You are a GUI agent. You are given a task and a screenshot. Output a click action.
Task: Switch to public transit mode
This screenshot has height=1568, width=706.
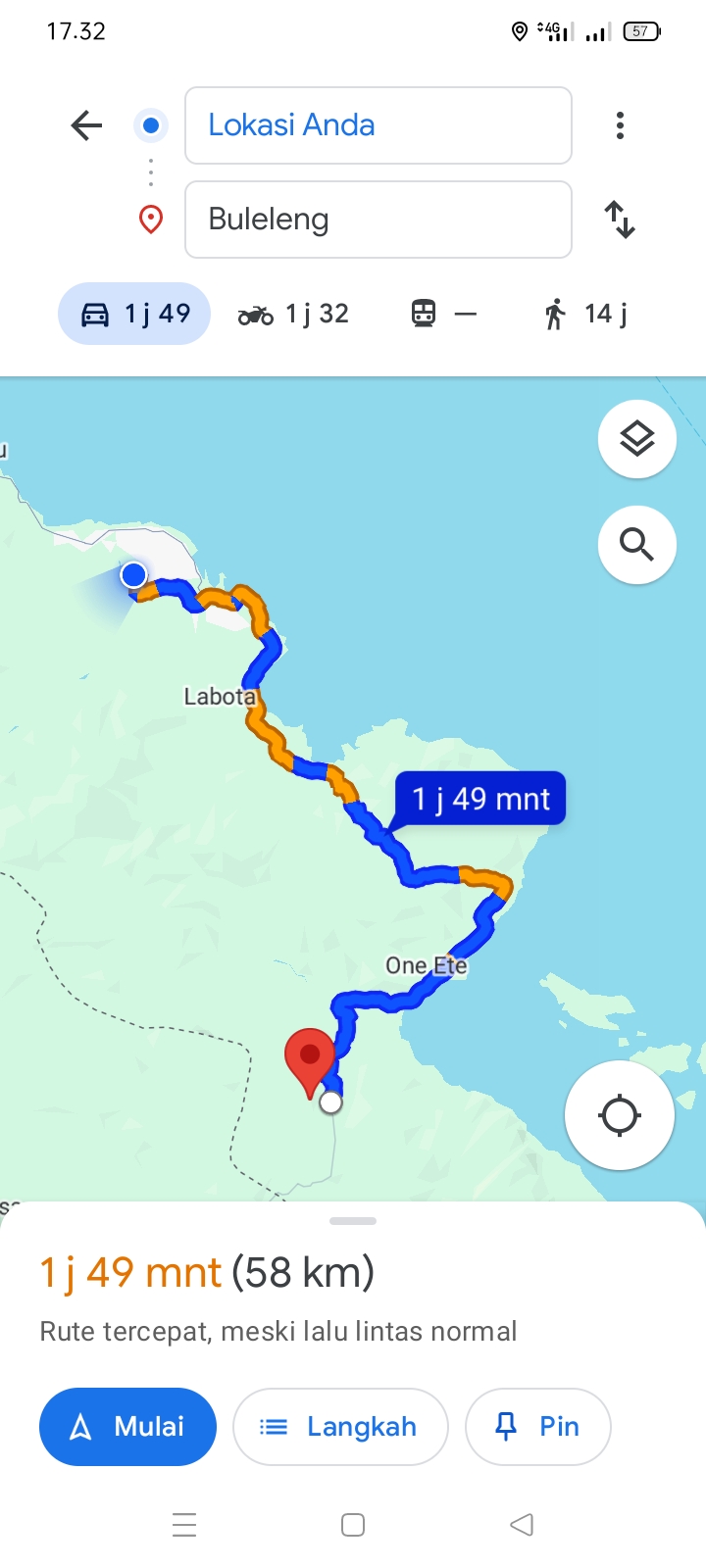point(443,314)
